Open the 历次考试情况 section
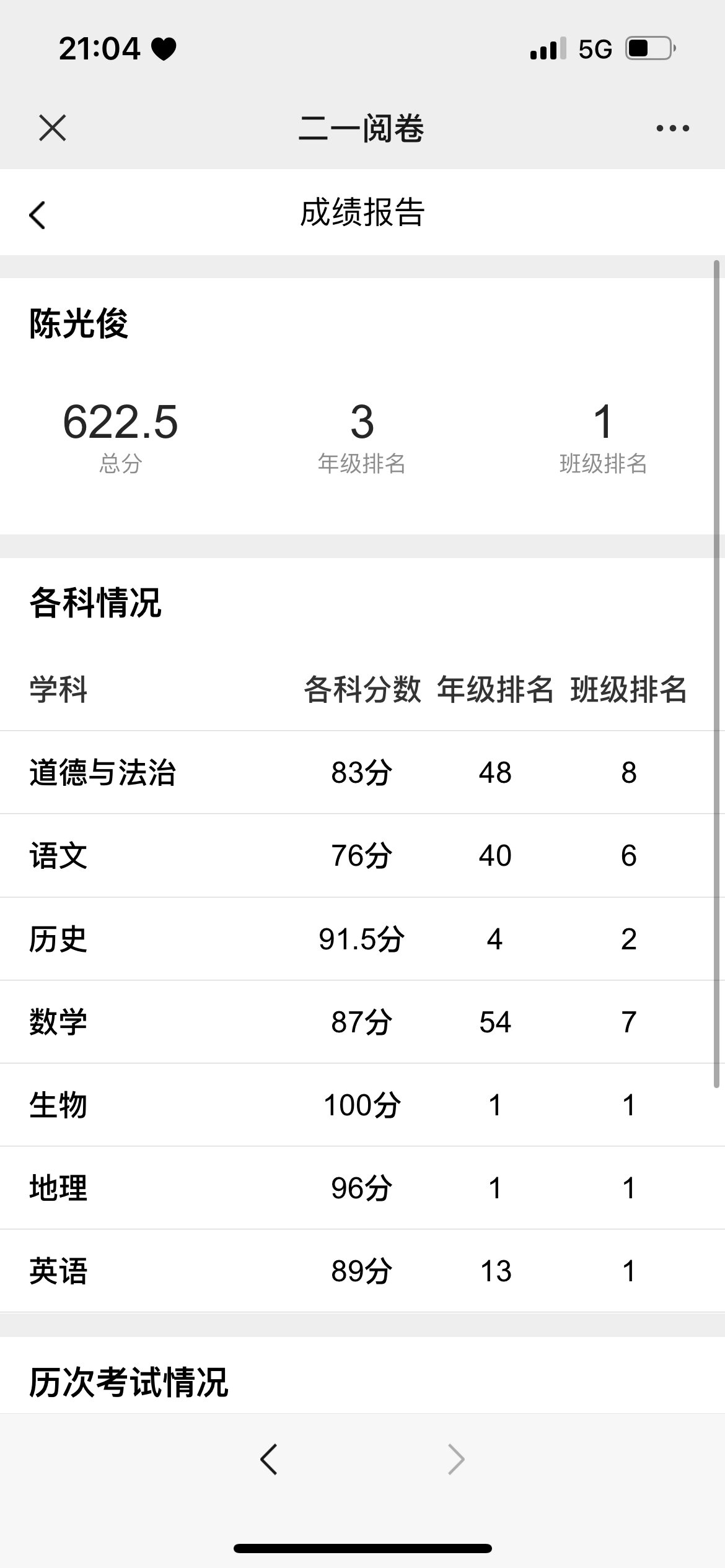This screenshot has height=1568, width=725. point(129,1386)
